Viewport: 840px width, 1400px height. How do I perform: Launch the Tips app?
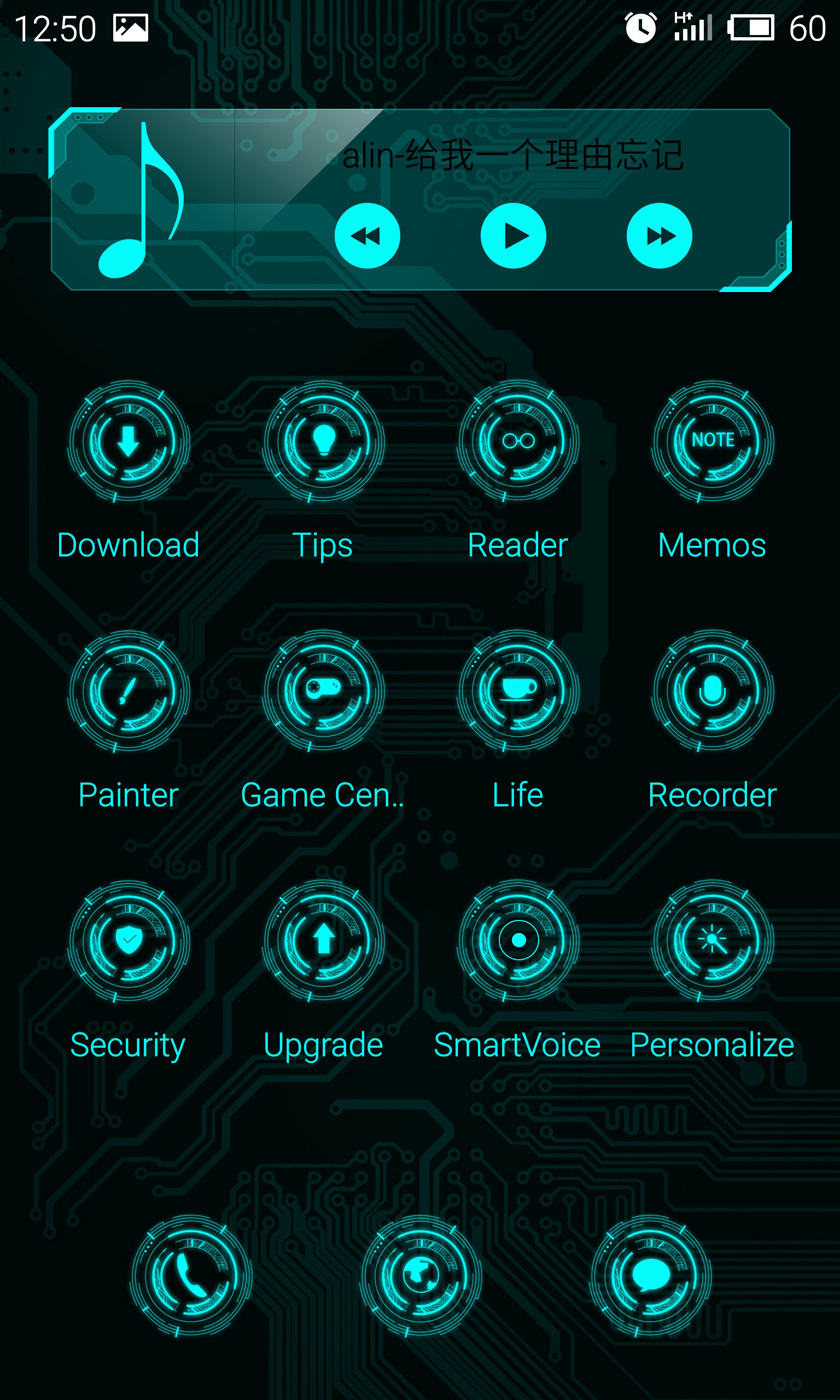(323, 441)
